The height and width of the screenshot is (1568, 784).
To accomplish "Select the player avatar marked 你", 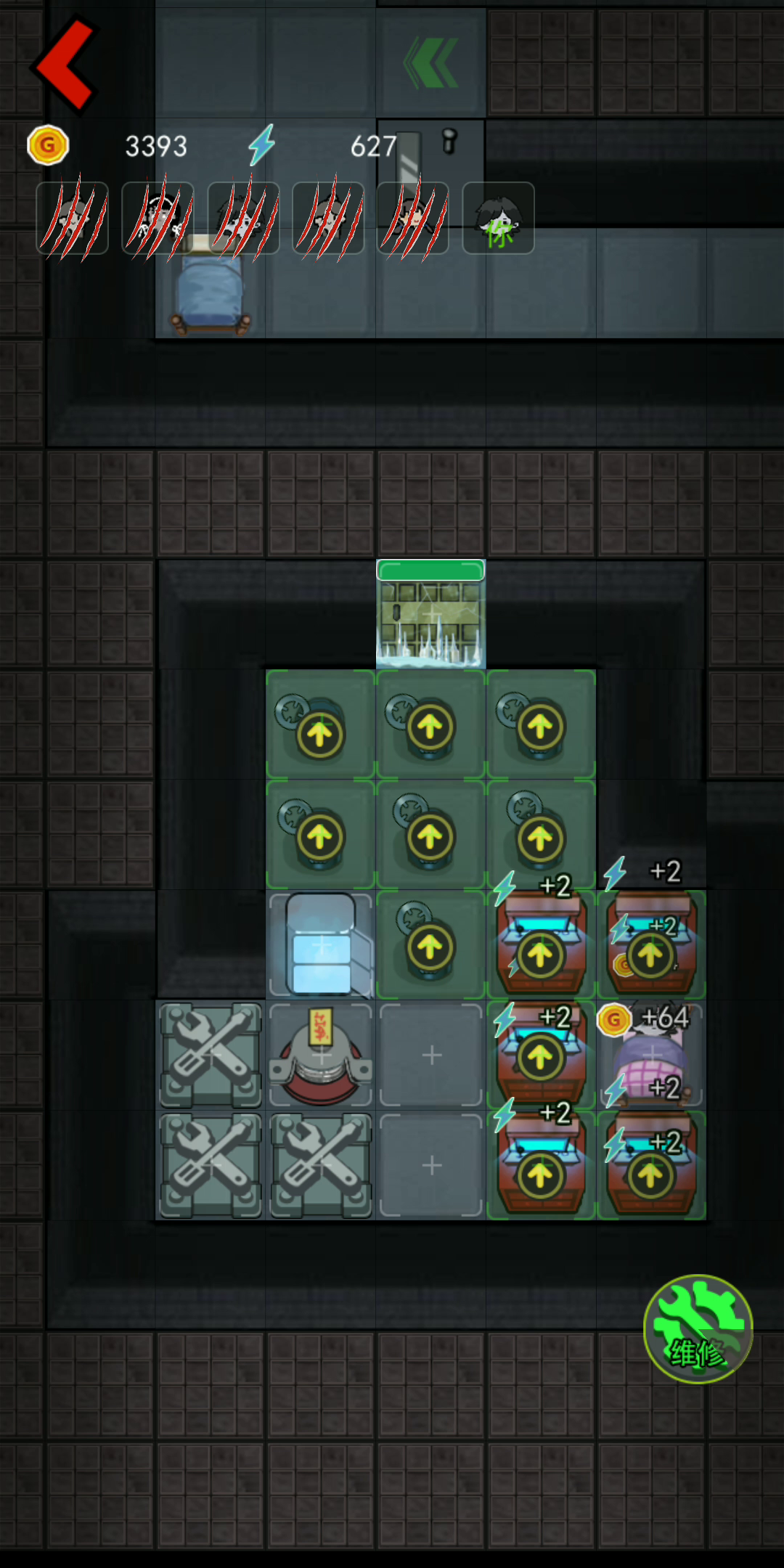I will pyautogui.click(x=499, y=218).
